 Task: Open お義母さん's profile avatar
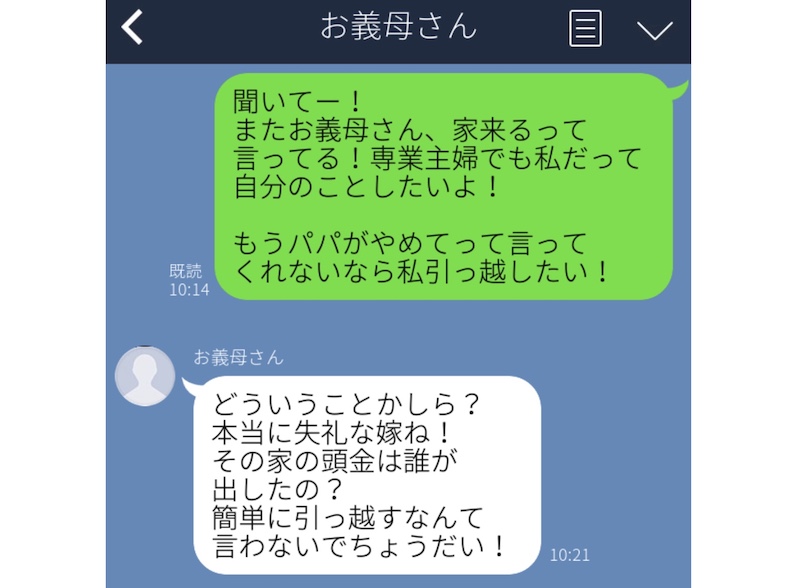(145, 377)
